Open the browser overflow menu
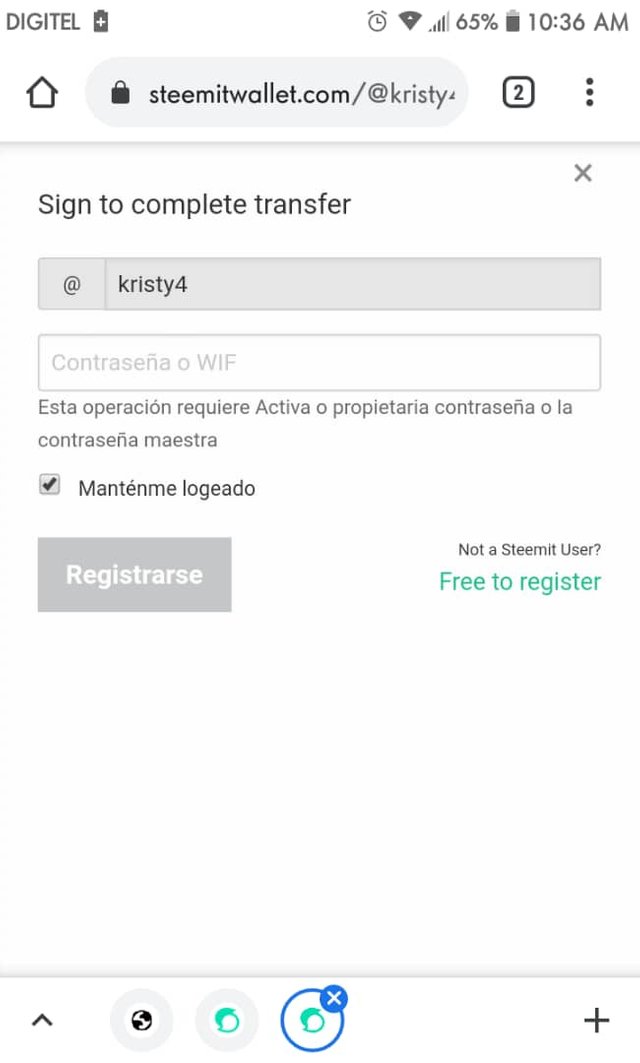This screenshot has width=640, height=1063. click(x=589, y=93)
